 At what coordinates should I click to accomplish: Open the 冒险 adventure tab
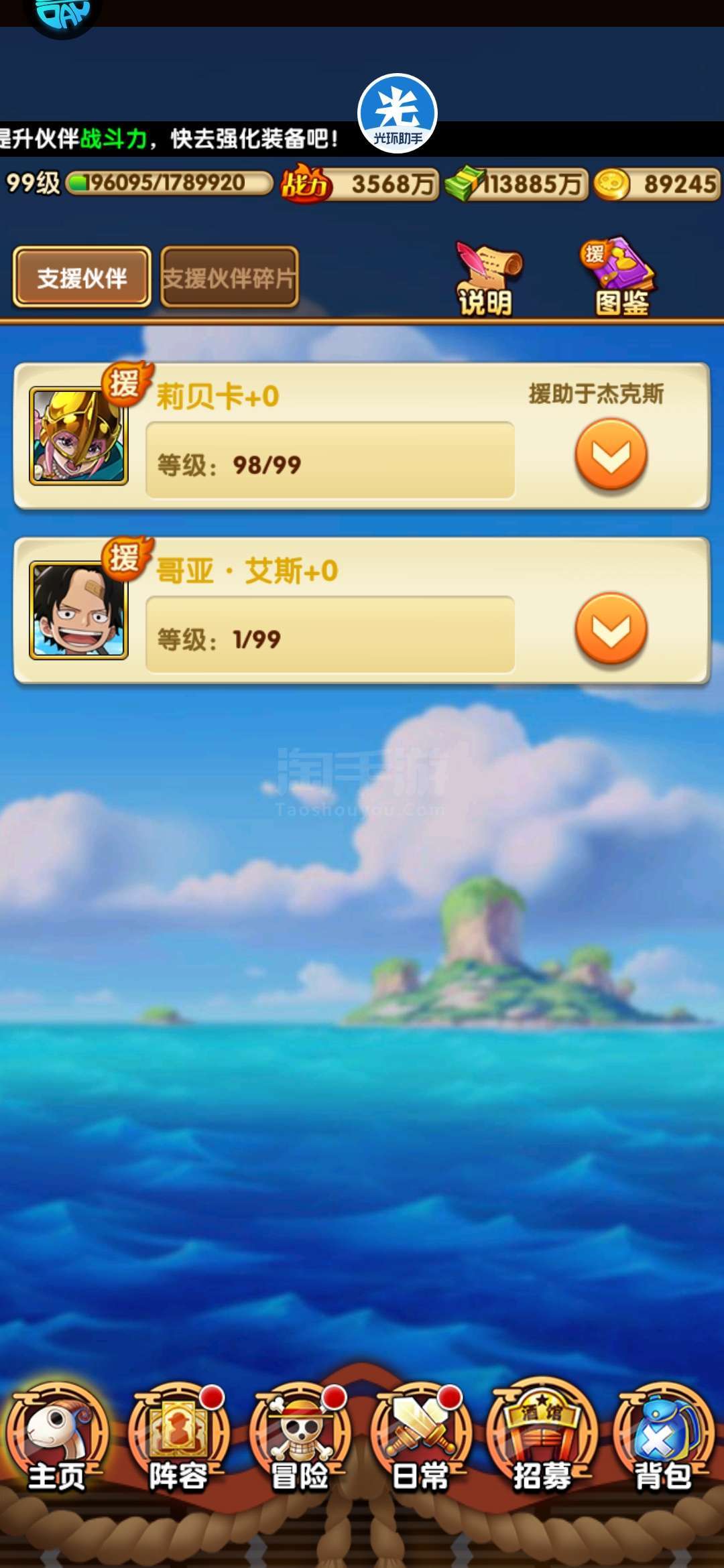[x=300, y=1438]
